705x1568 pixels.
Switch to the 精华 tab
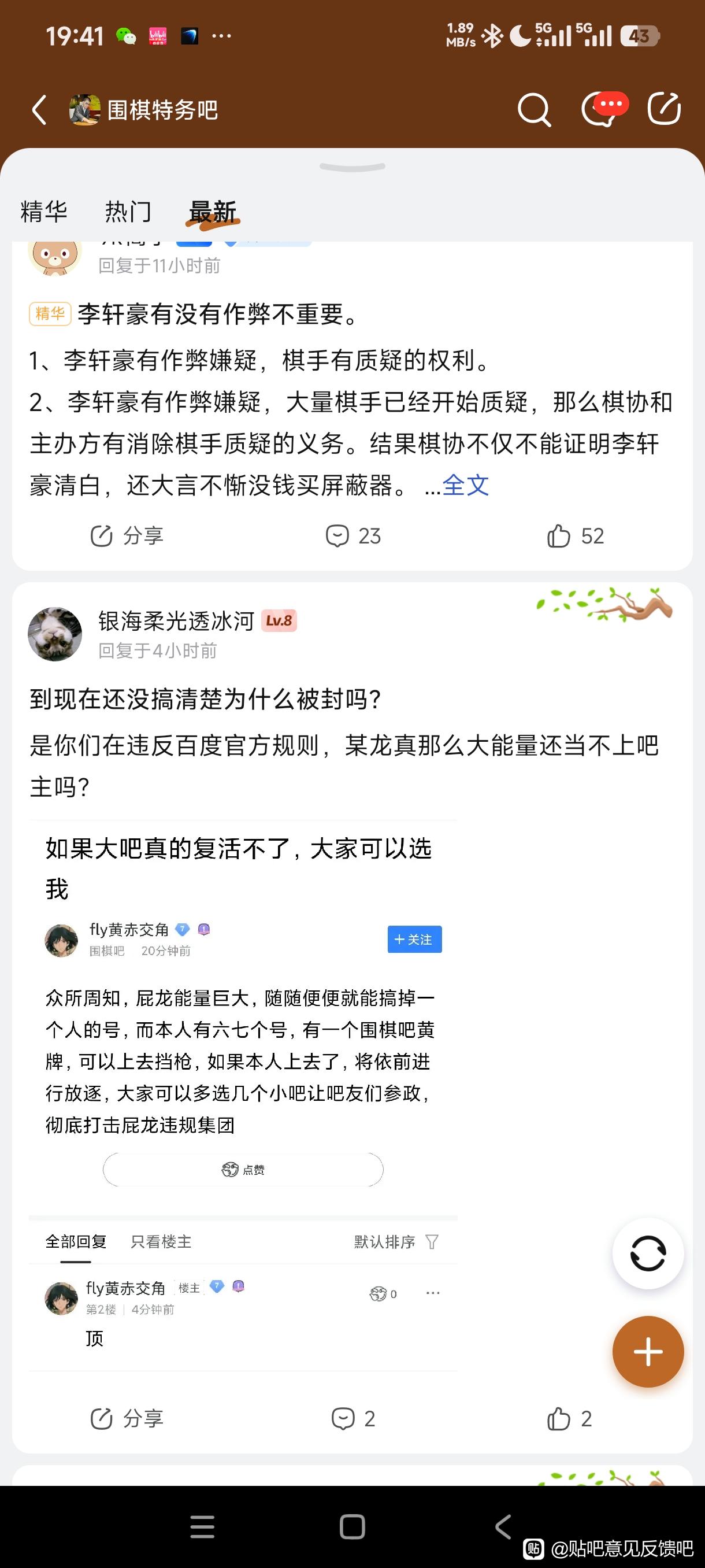tap(44, 212)
